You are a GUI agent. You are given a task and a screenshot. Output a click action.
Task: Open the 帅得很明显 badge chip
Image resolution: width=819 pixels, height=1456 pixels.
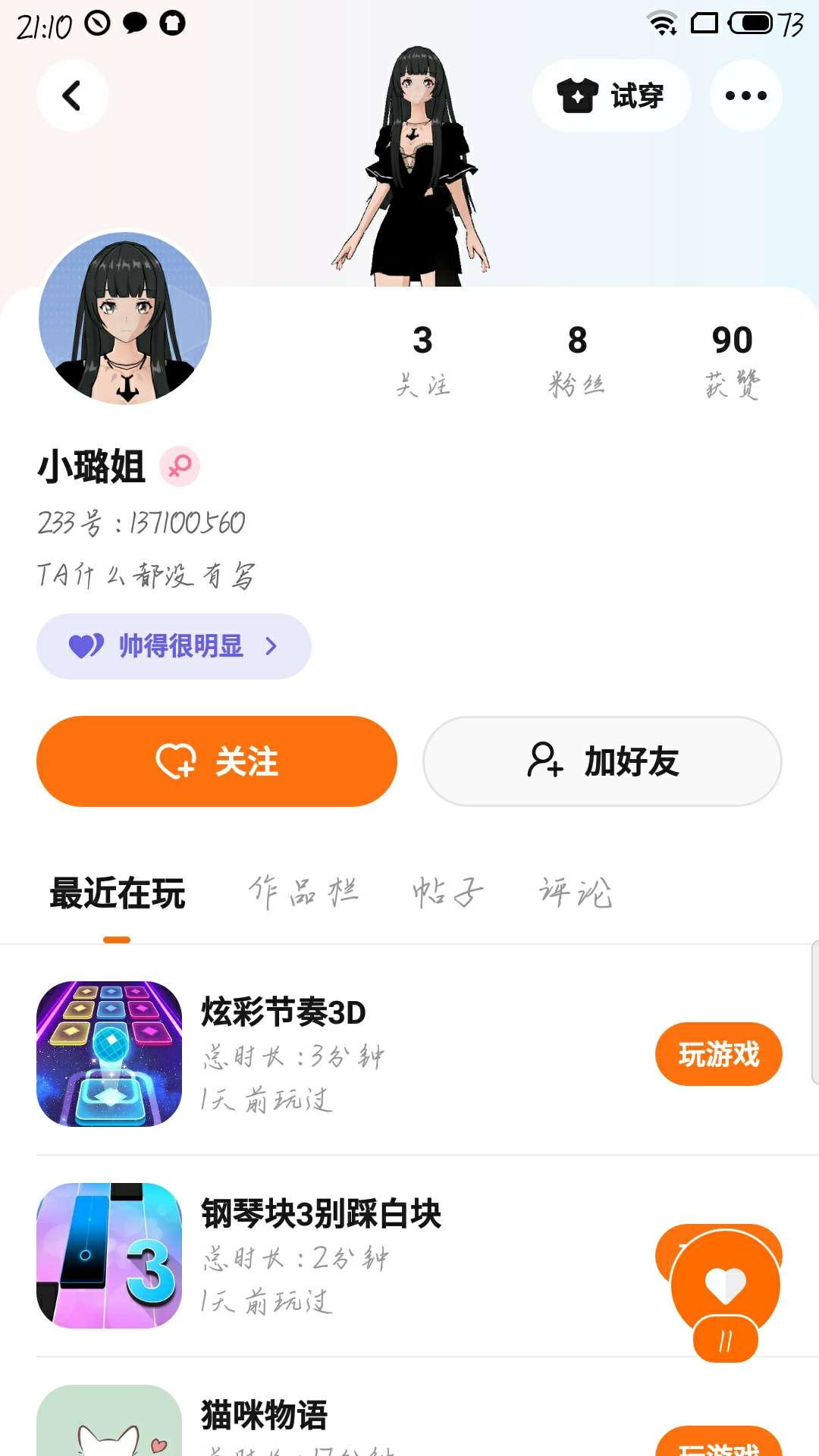pyautogui.click(x=174, y=646)
